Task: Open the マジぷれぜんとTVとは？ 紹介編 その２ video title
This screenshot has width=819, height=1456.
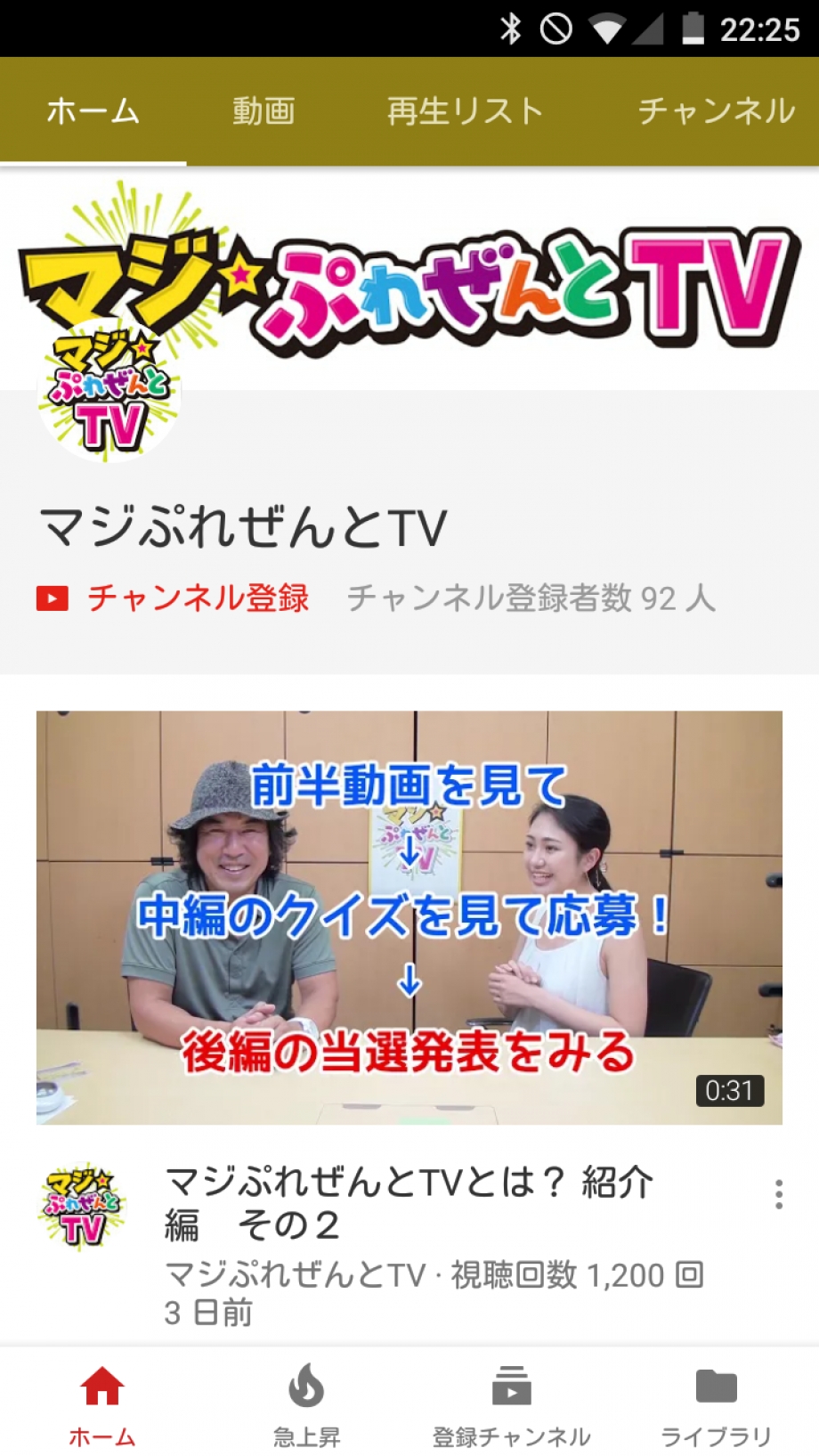Action: tap(409, 1202)
